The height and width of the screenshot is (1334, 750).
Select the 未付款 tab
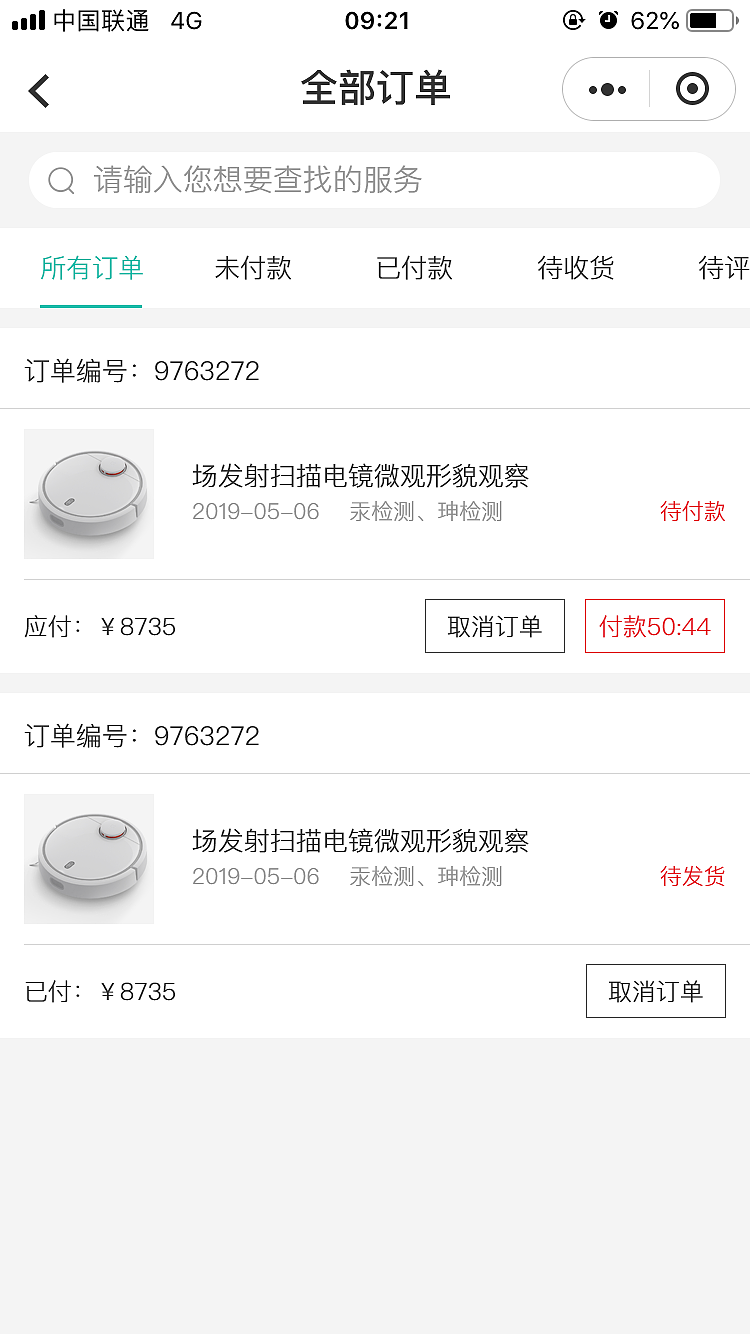253,268
